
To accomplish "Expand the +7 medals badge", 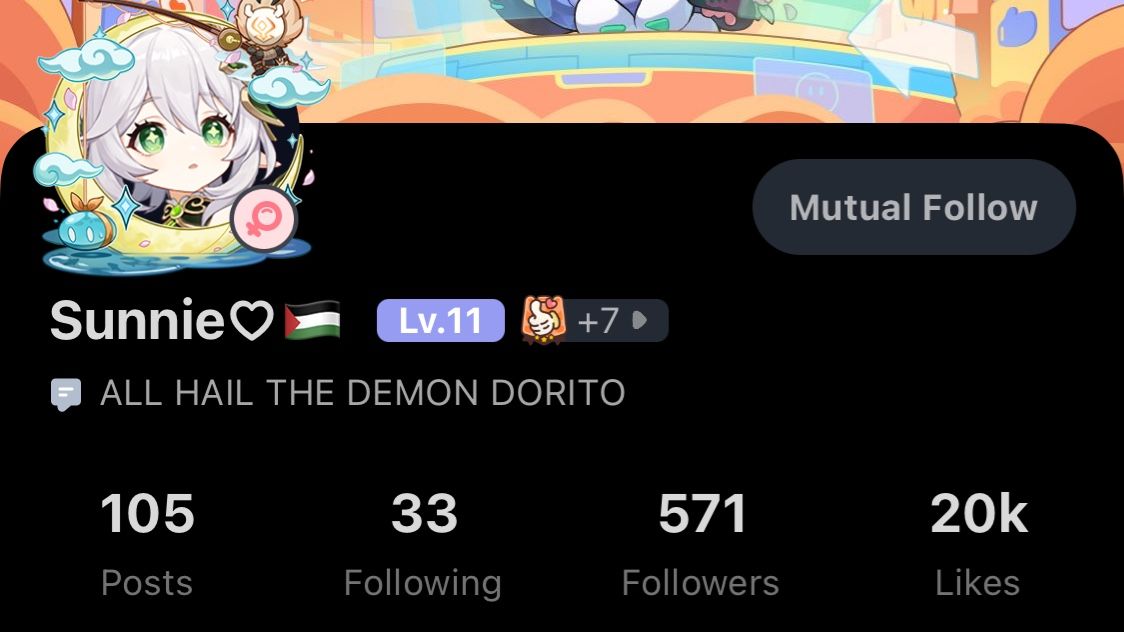I will click(x=596, y=321).
